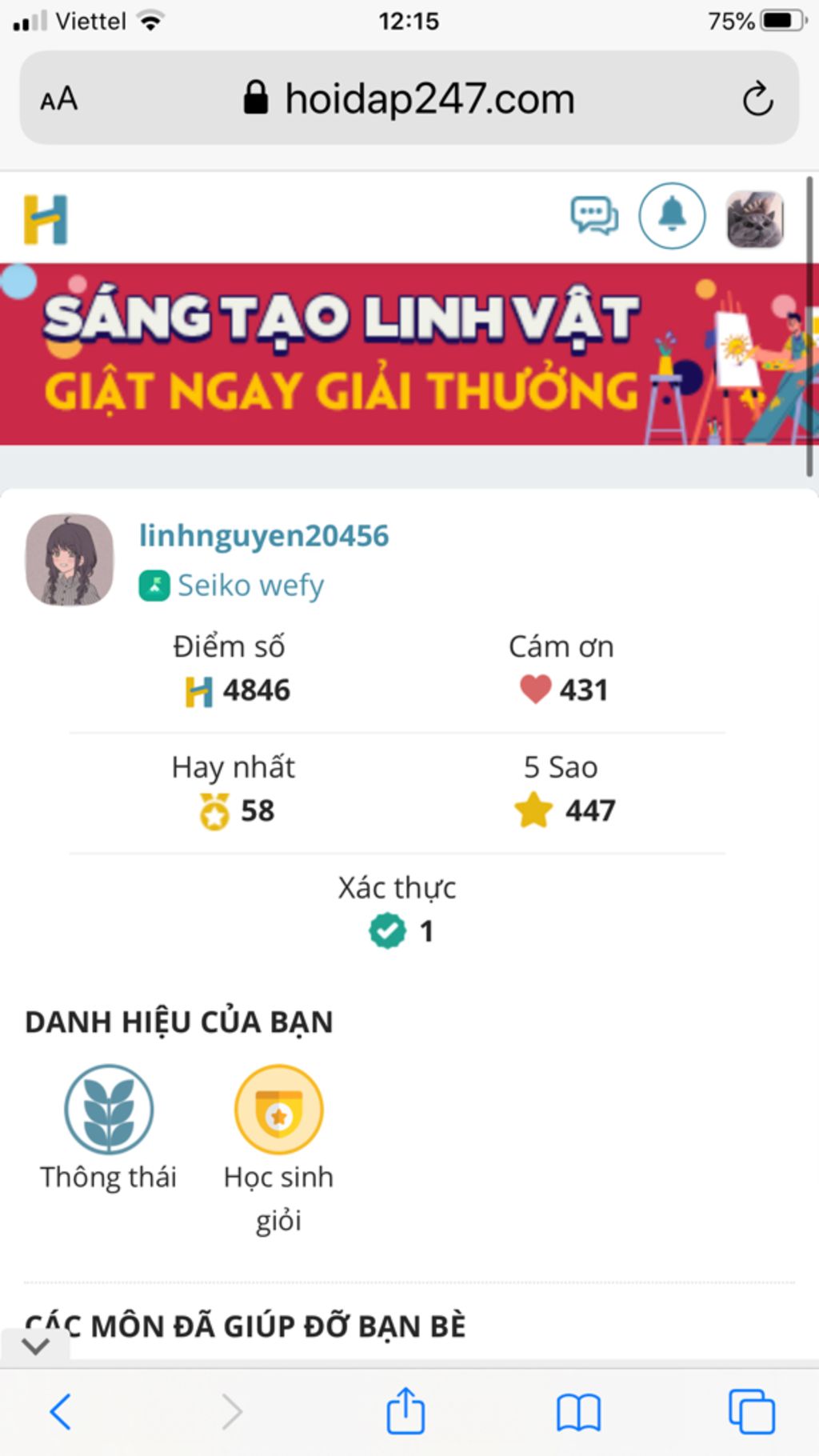Viewport: 819px width, 1456px height.
Task: View the Thông thái badge
Action: 109,1109
